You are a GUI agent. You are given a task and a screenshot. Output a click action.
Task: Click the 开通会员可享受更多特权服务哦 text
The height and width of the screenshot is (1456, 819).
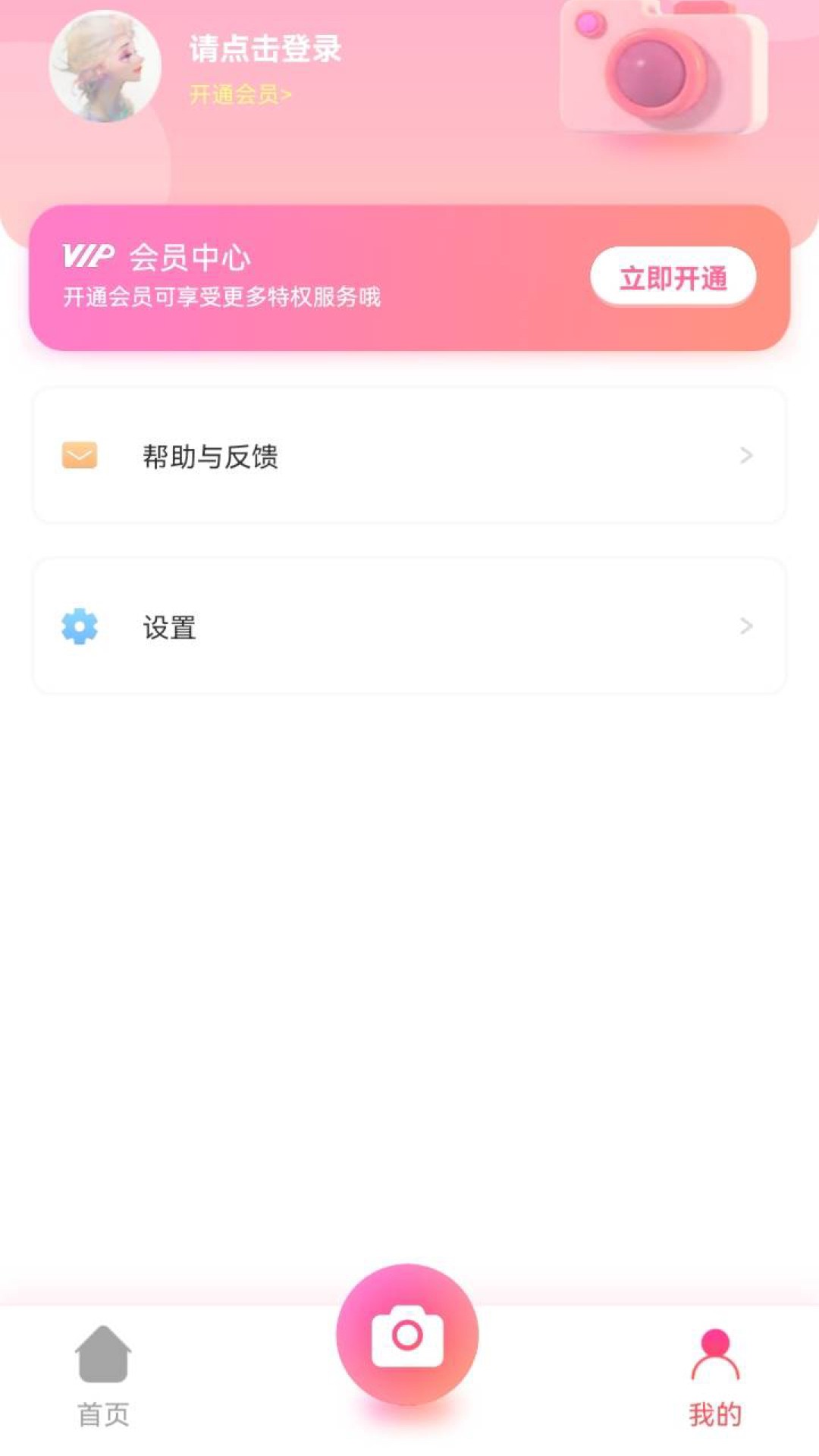tap(221, 298)
